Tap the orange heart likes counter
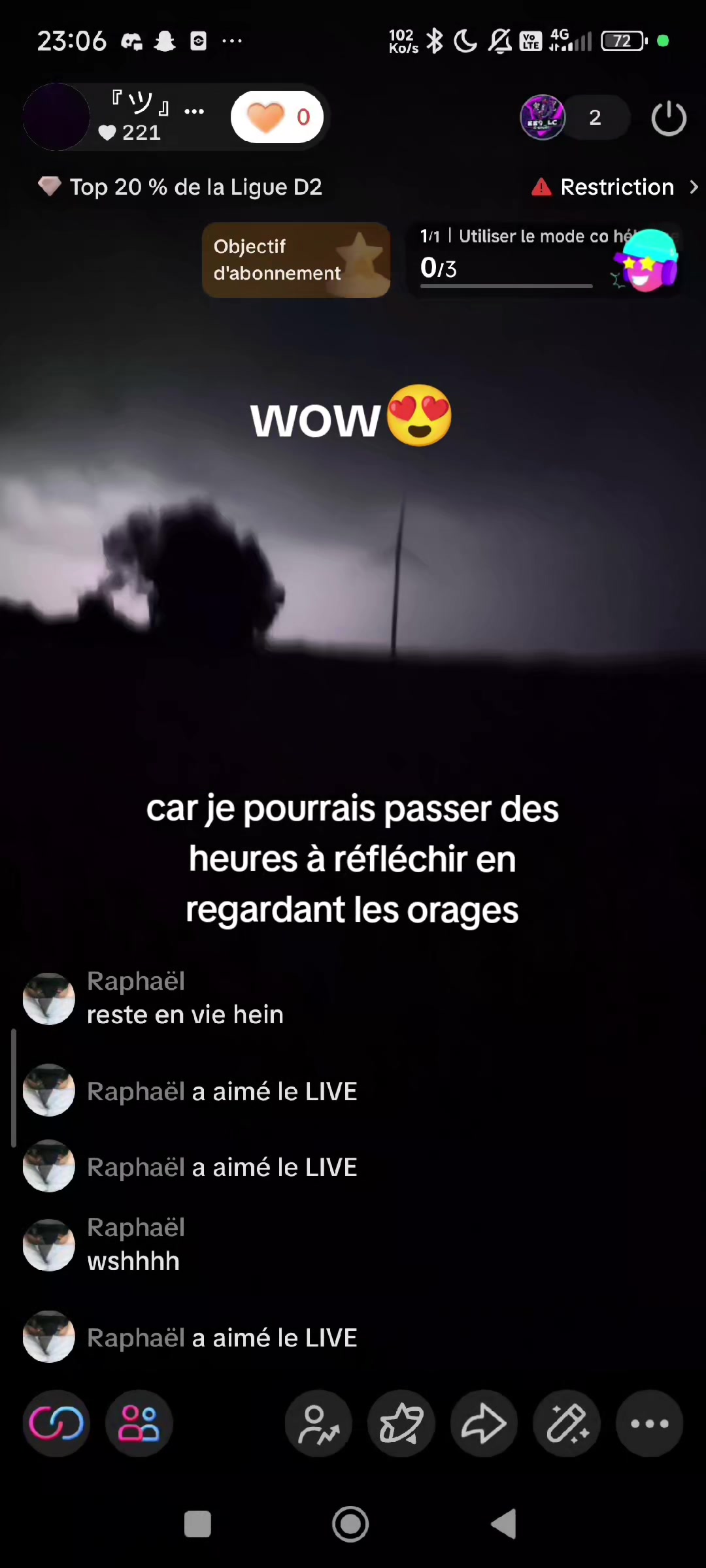Image resolution: width=706 pixels, height=1568 pixels. pyautogui.click(x=277, y=117)
